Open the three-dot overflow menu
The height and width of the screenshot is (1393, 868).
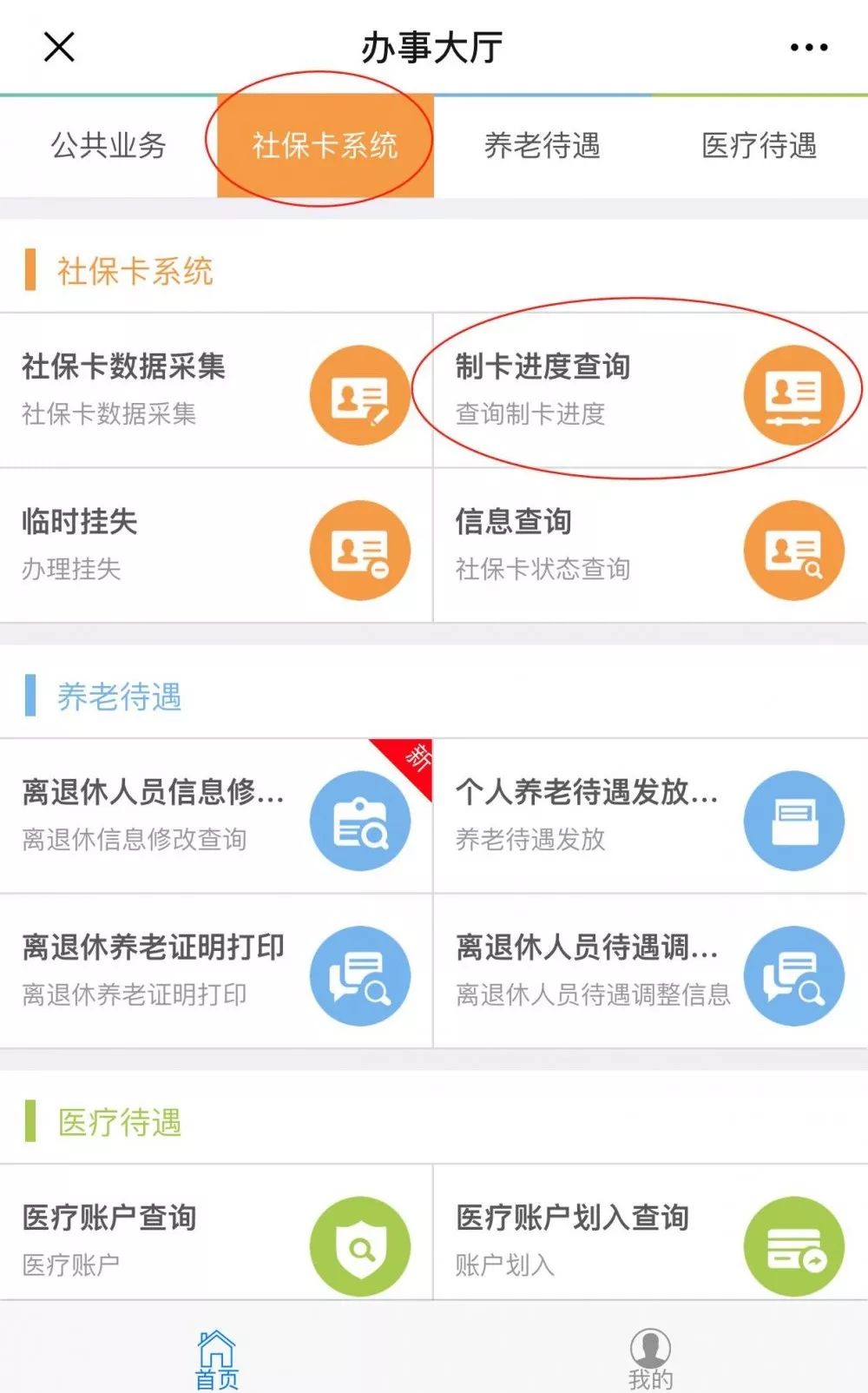[x=808, y=48]
